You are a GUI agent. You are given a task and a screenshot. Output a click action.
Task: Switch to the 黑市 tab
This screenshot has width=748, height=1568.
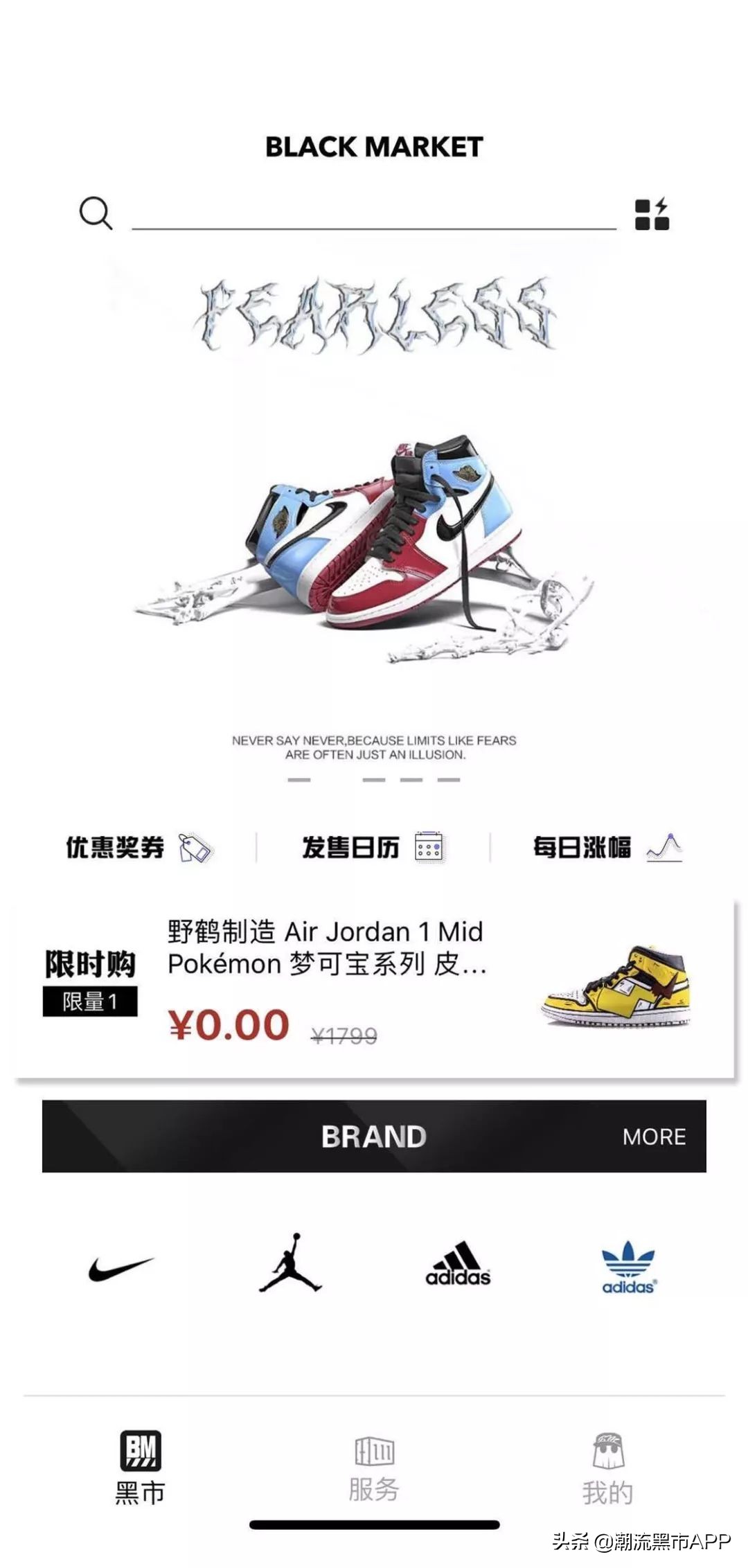click(141, 1467)
